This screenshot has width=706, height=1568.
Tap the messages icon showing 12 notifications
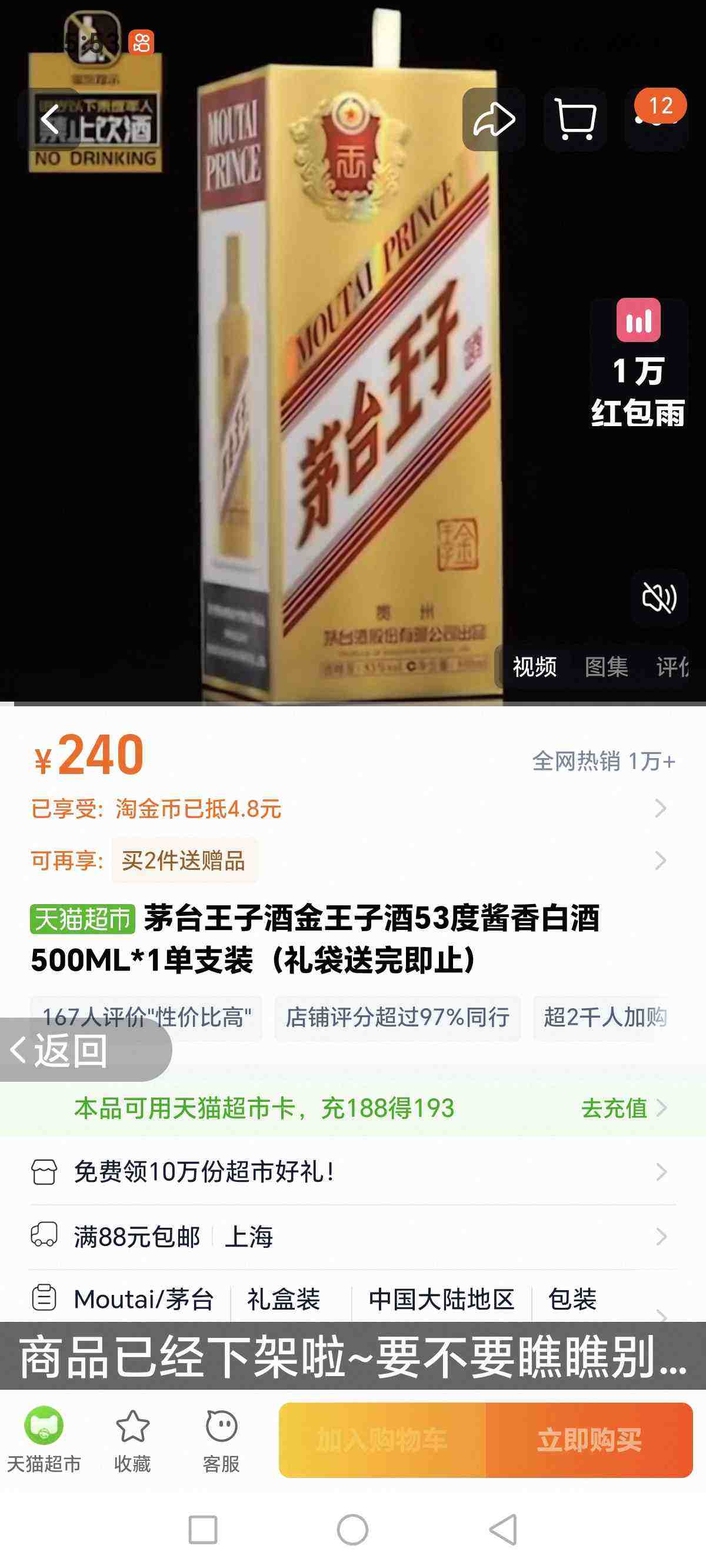(x=657, y=121)
